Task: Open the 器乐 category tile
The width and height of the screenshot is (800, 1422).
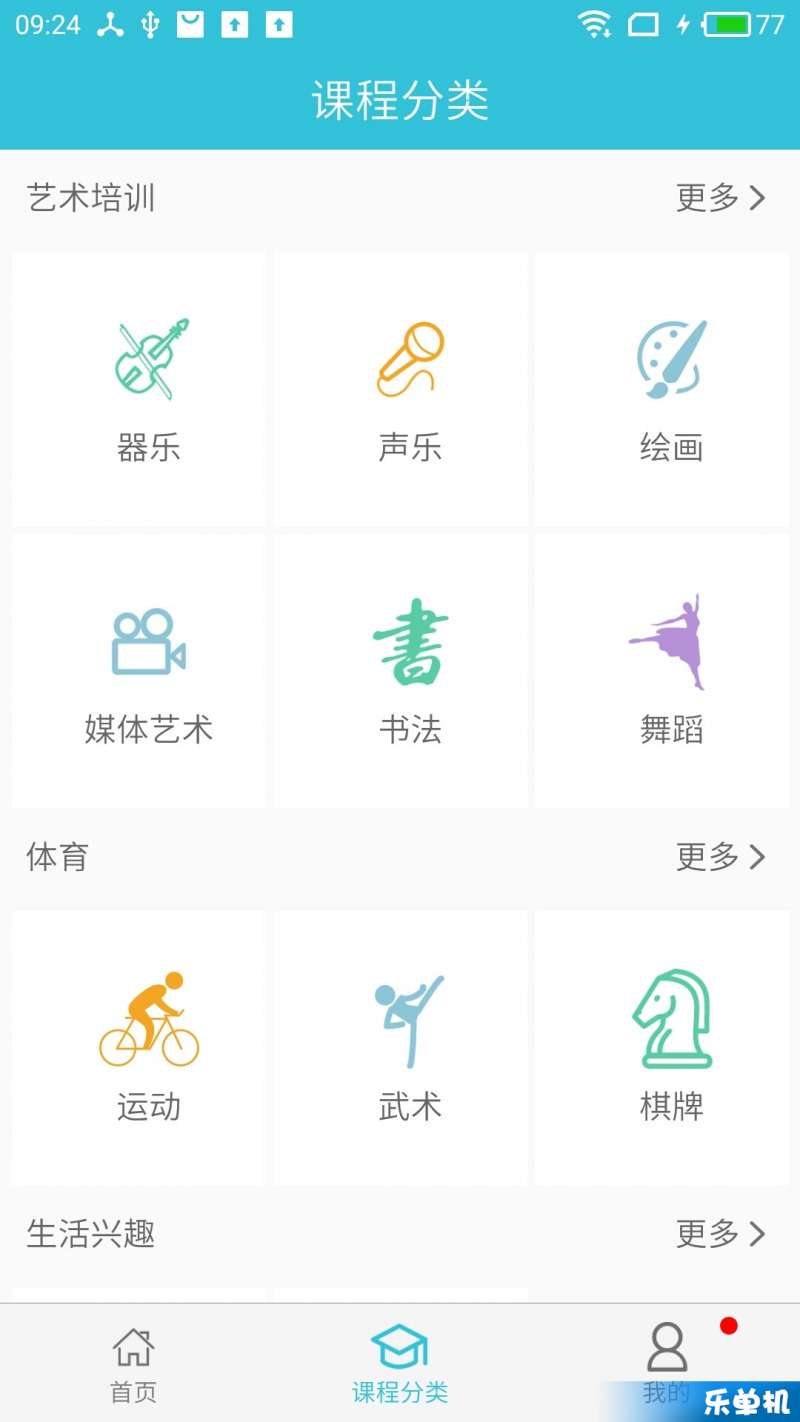Action: [x=139, y=389]
